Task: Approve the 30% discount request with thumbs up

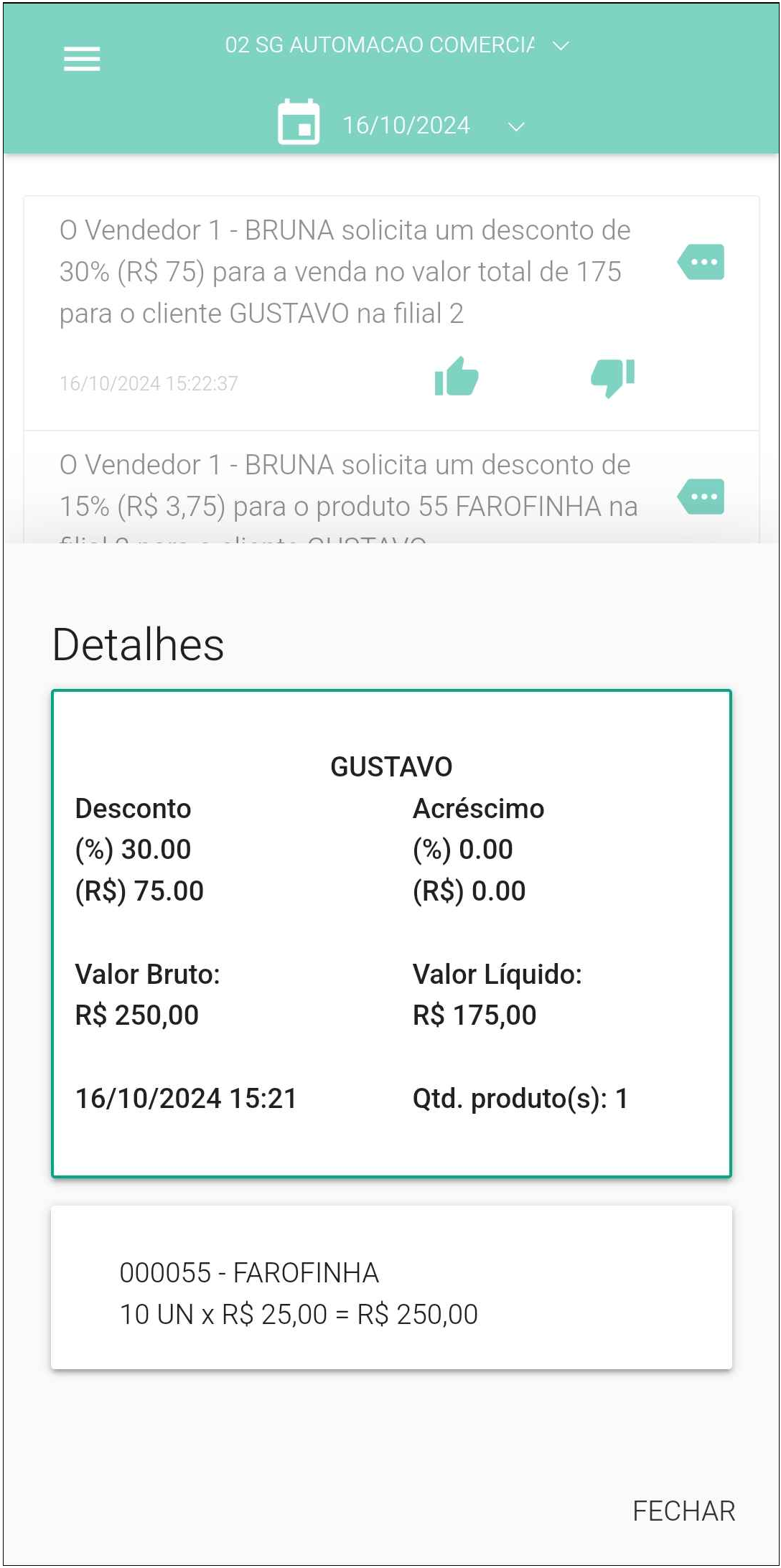Action: coord(457,377)
